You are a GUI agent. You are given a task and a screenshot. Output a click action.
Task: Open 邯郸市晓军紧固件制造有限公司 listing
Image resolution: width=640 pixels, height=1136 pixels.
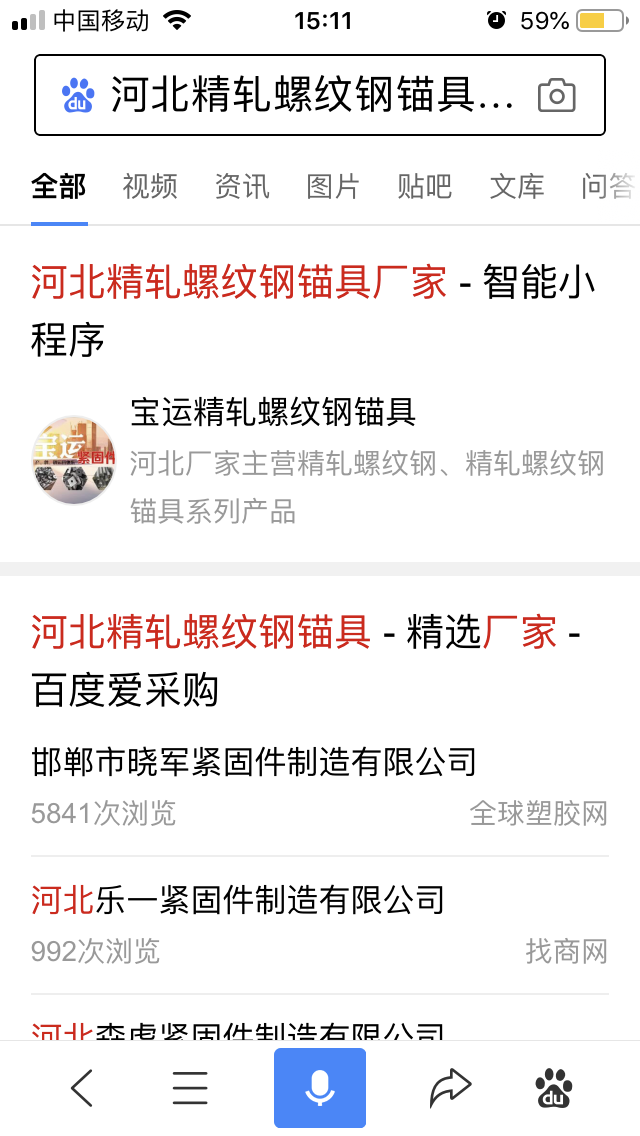click(x=254, y=763)
